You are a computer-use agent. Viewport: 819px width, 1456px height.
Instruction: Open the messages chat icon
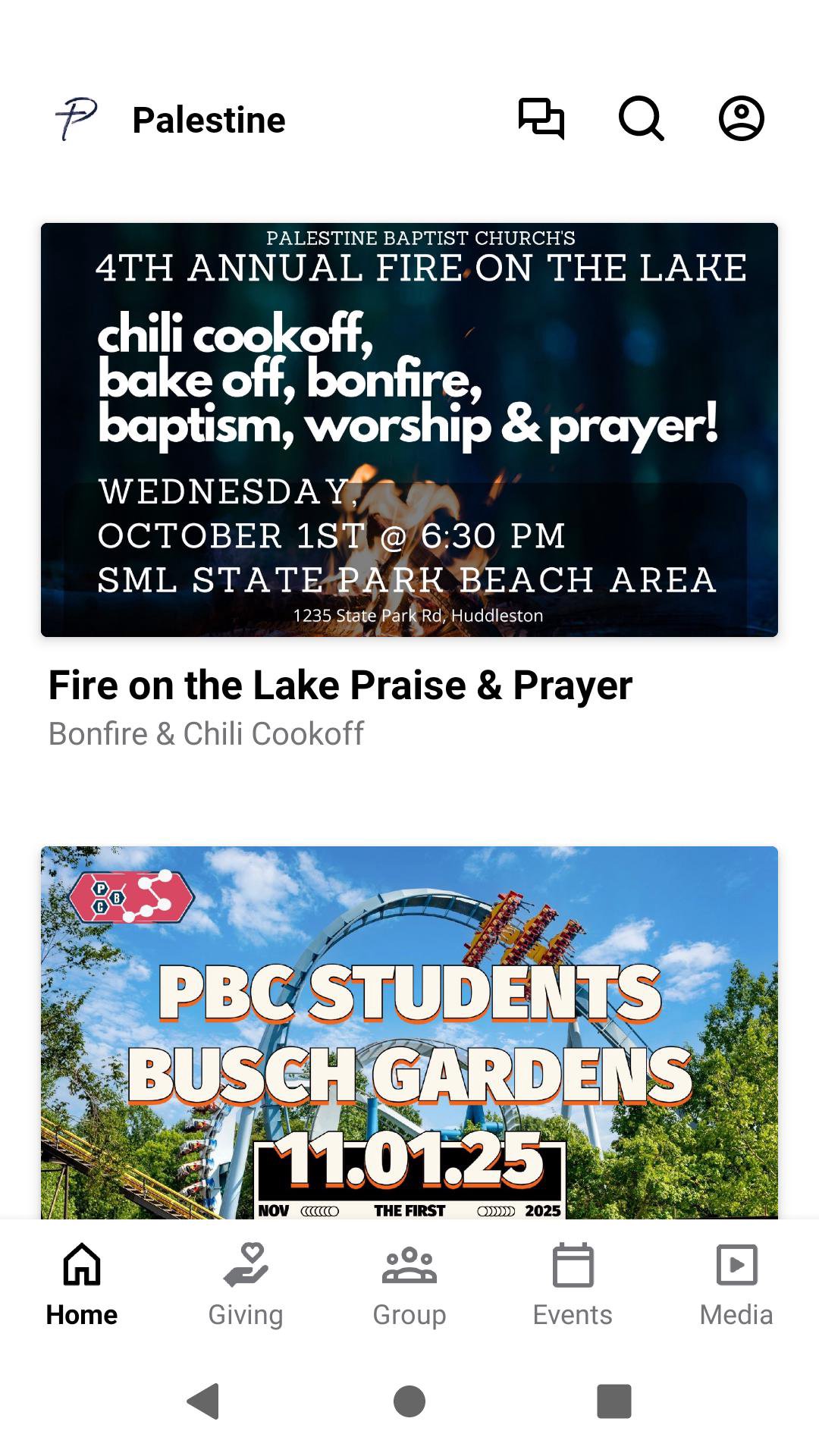[x=541, y=119]
